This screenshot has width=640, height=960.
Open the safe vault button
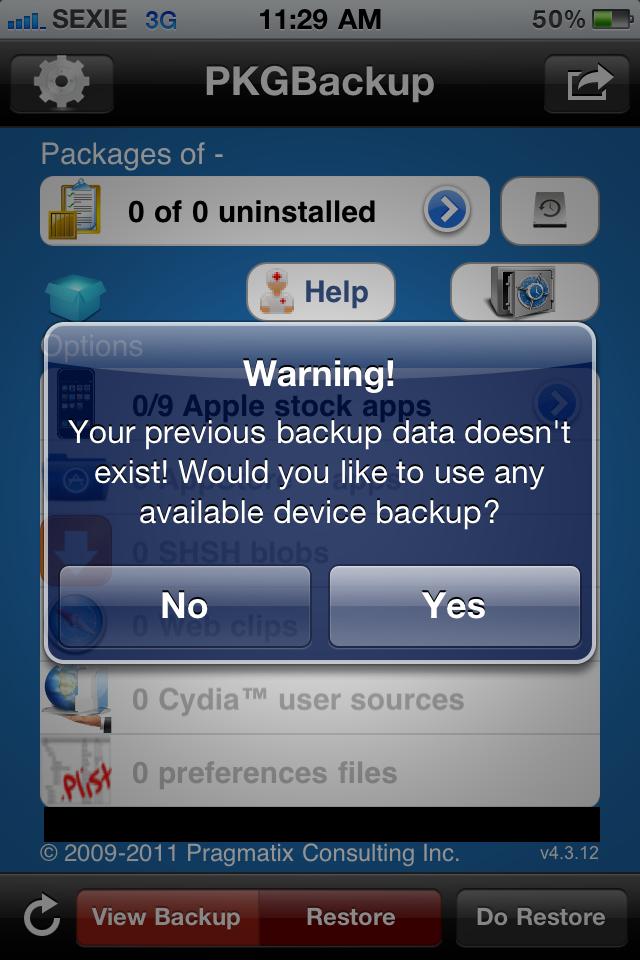pyautogui.click(x=524, y=292)
